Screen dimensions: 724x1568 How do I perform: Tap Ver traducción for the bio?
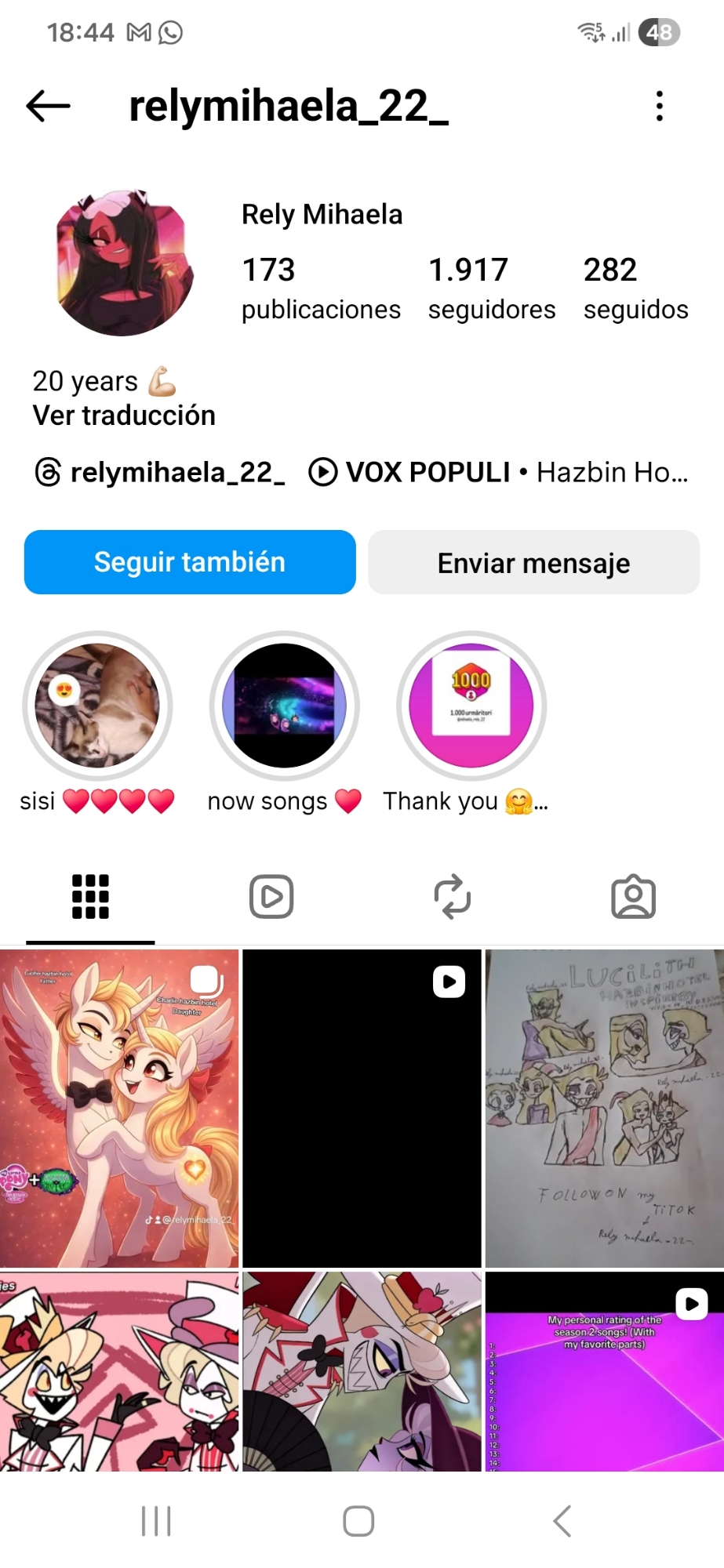click(x=124, y=416)
